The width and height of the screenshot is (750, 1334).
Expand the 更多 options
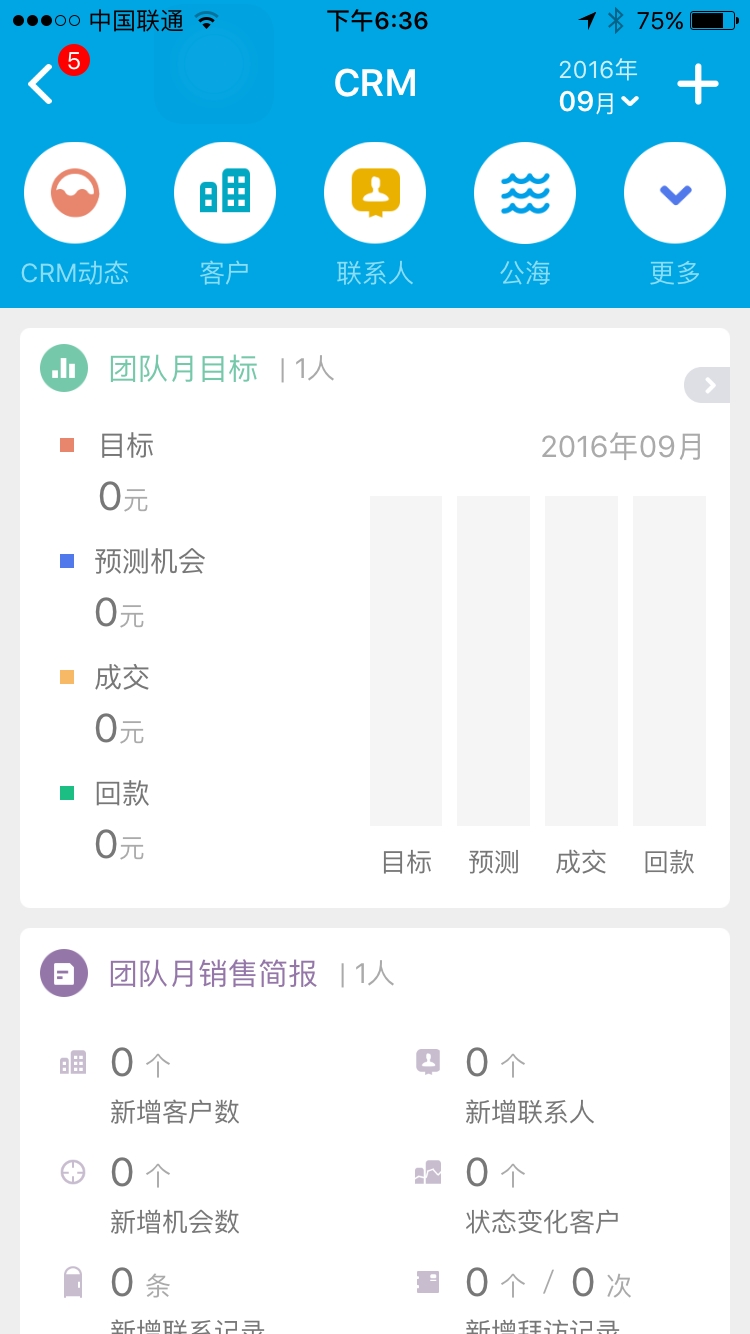[675, 194]
